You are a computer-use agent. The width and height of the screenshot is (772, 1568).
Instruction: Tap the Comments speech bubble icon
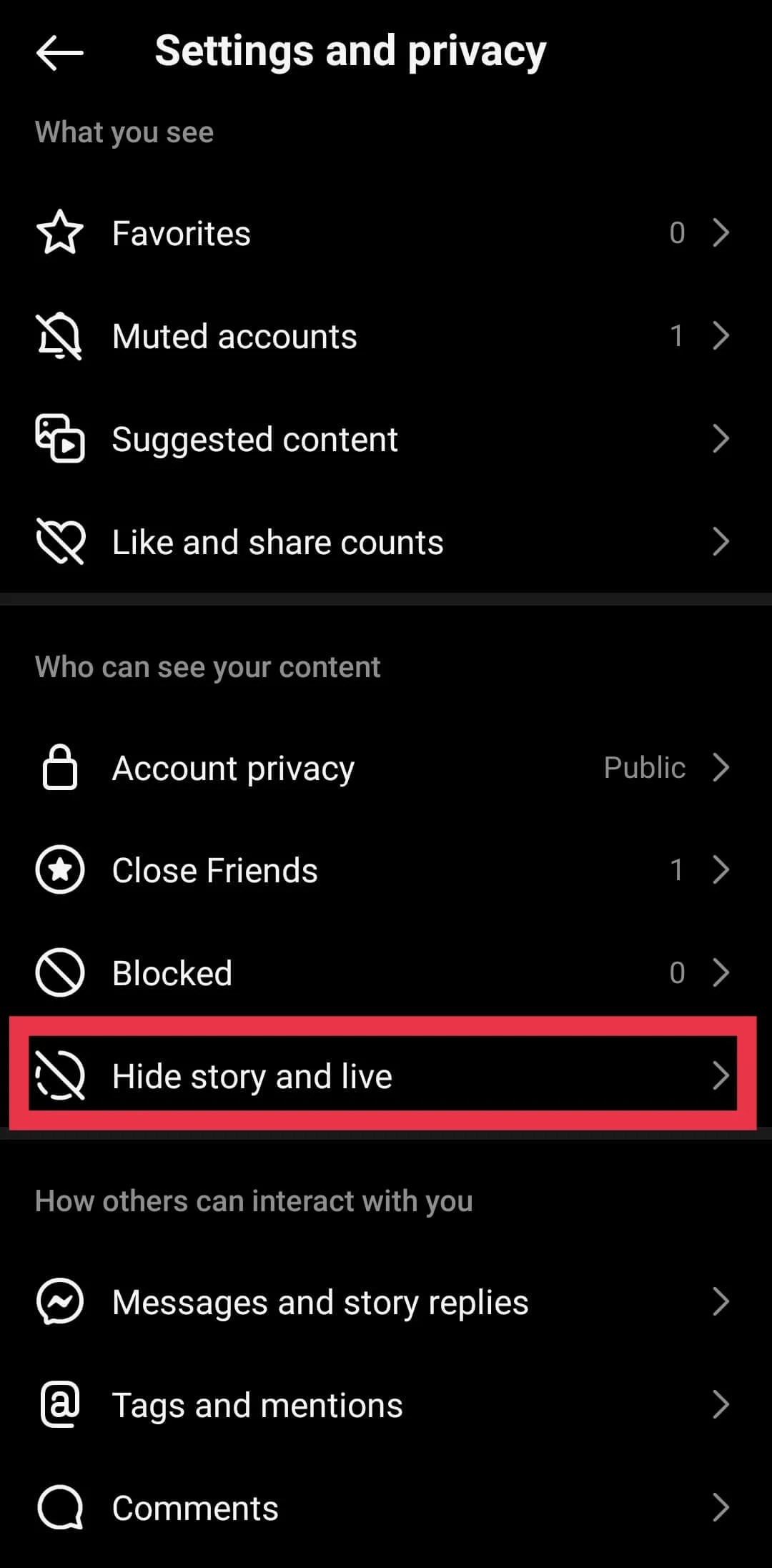click(60, 1507)
